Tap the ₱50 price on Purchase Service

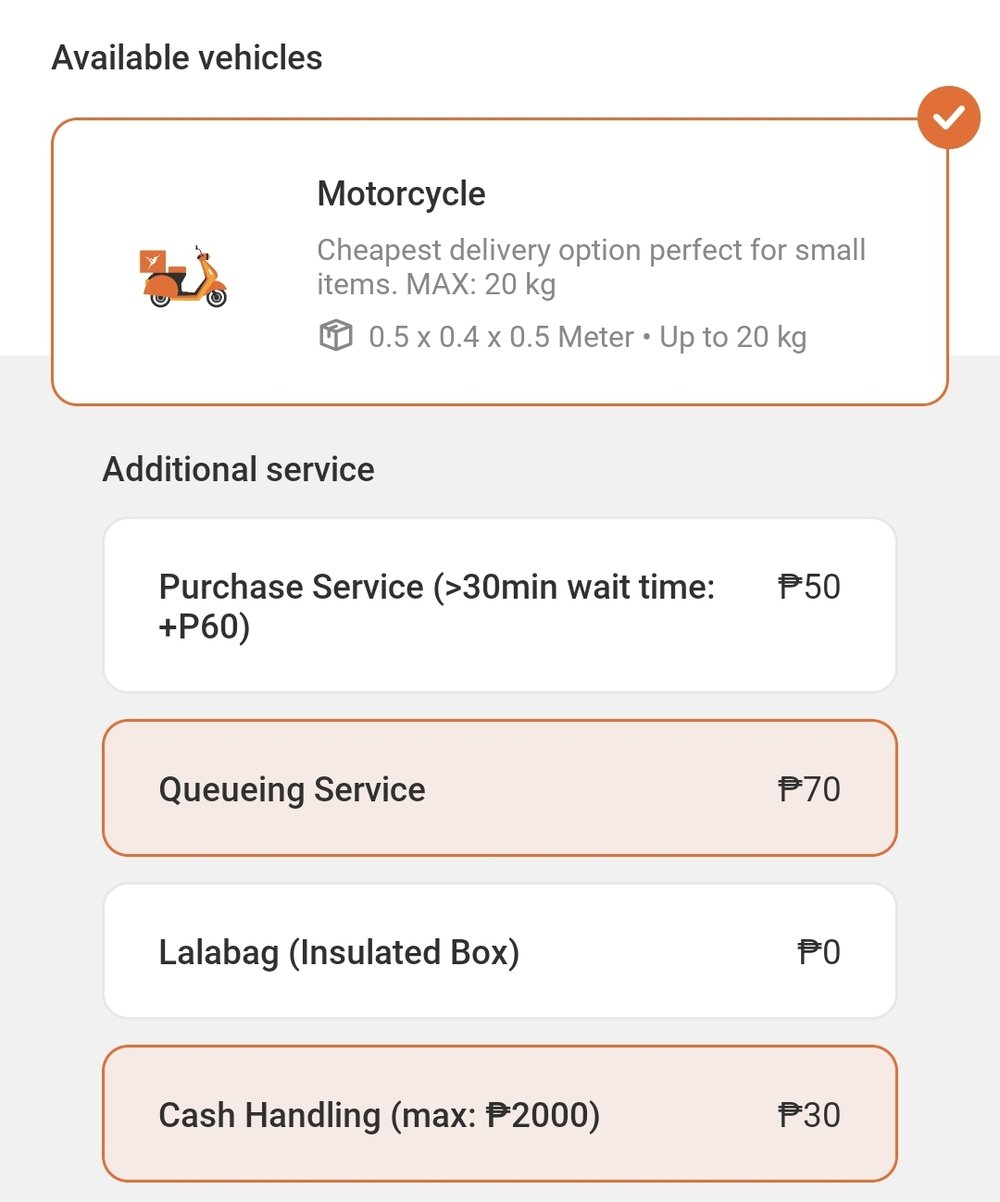[x=811, y=587]
